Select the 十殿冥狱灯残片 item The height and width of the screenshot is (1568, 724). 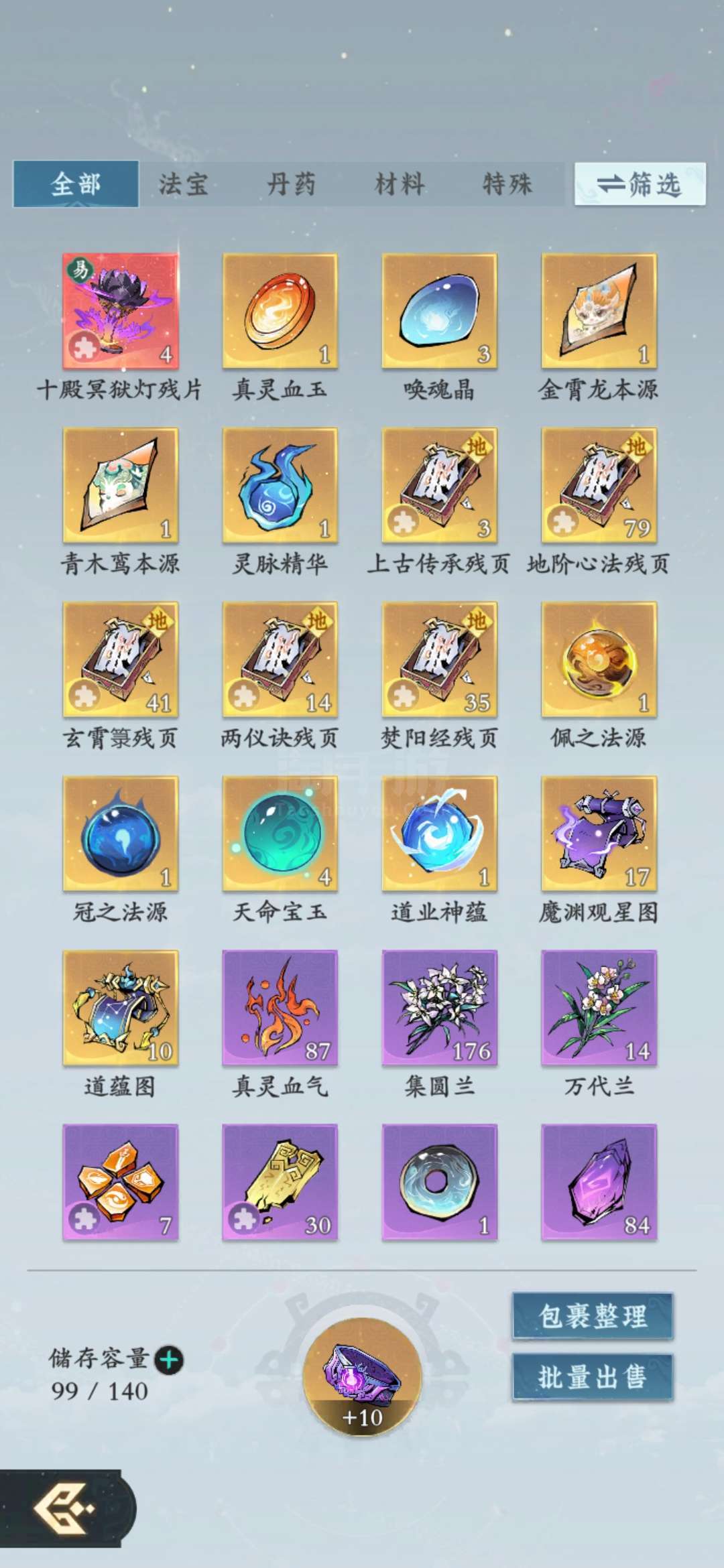coord(121,311)
